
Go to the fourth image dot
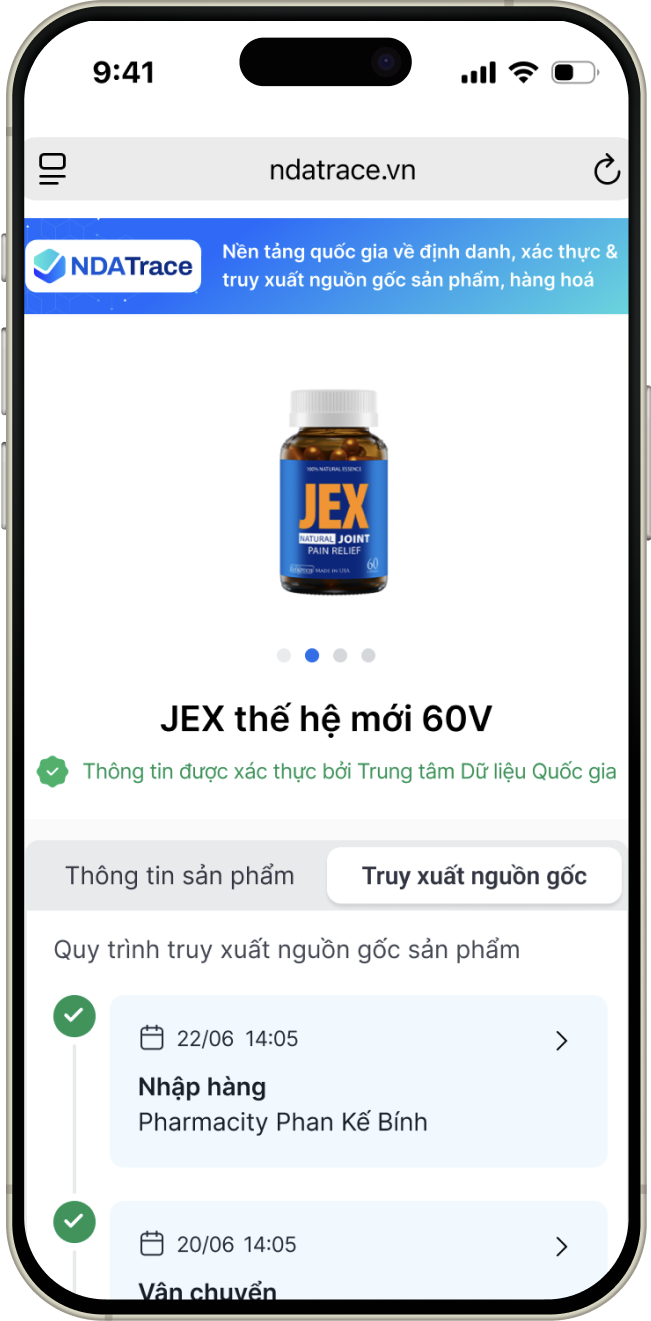[x=368, y=655]
